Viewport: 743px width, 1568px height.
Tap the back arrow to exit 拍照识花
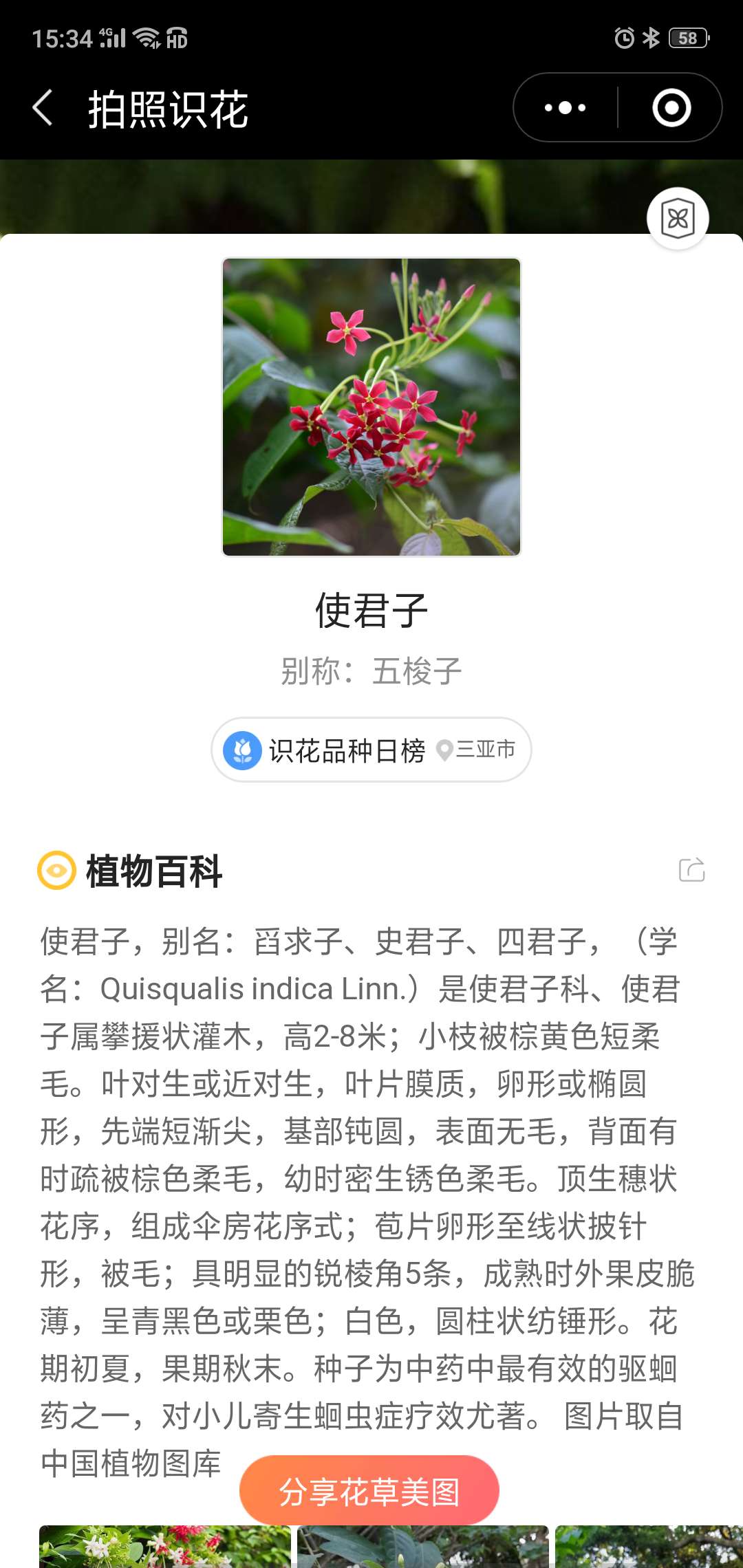click(43, 108)
